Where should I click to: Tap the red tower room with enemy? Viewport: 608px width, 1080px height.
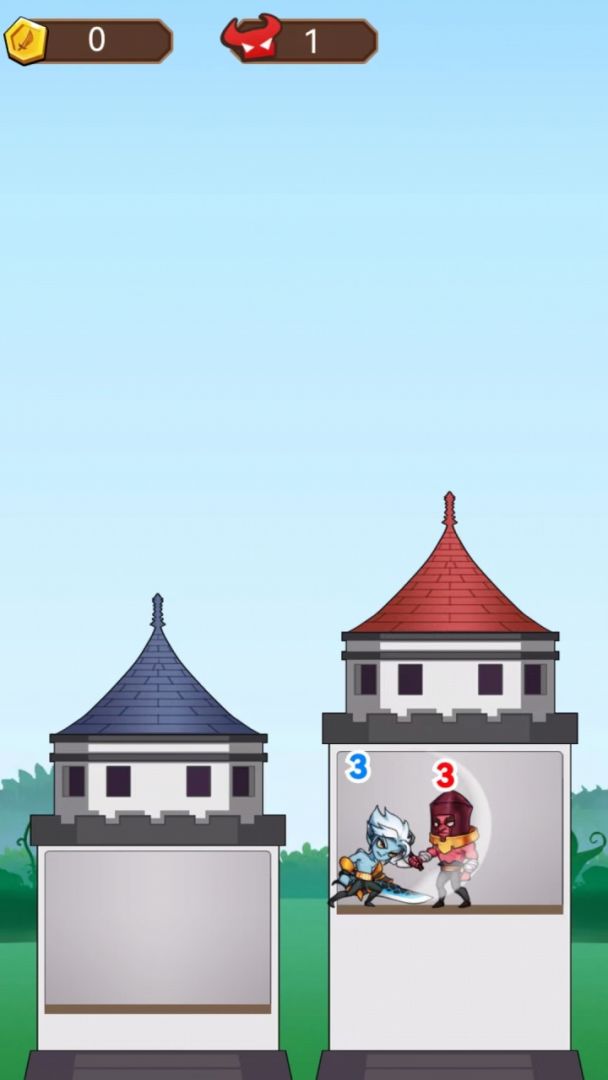pyautogui.click(x=450, y=832)
